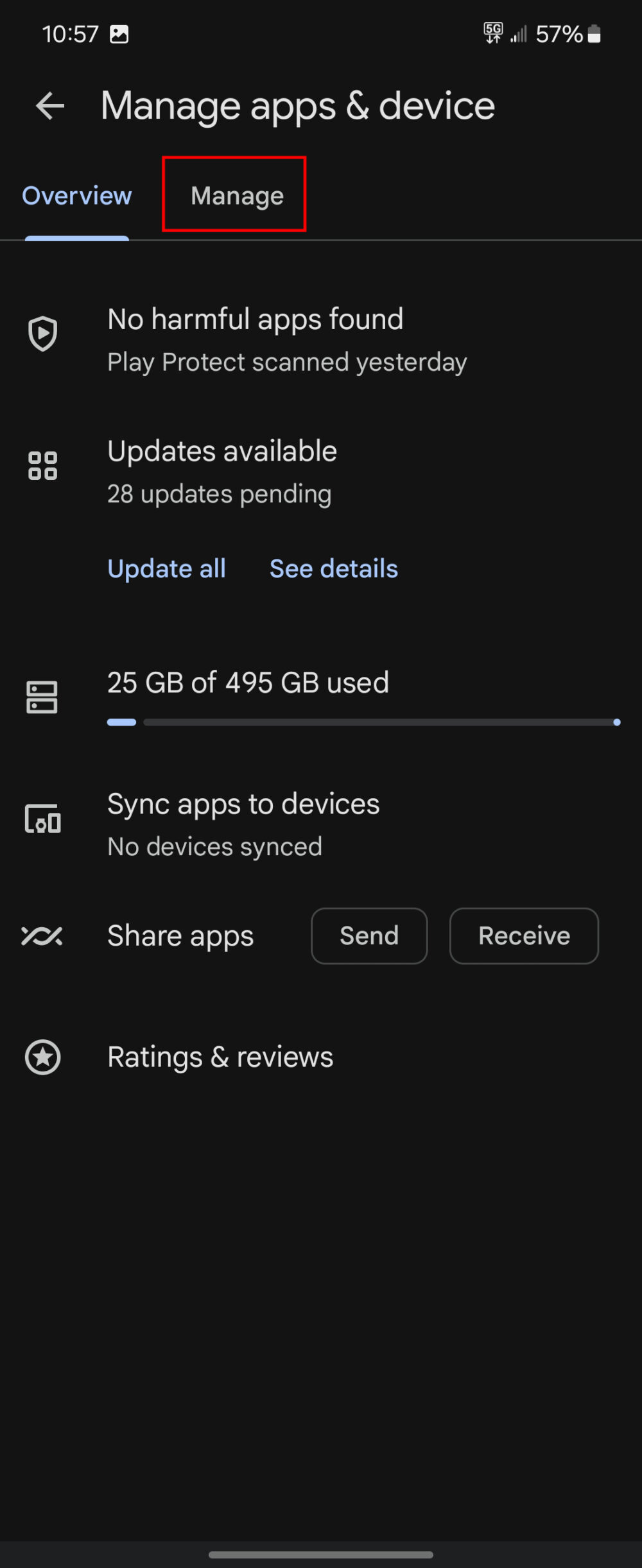Tap the Send button under Share apps
The image size is (642, 1568).
point(369,936)
